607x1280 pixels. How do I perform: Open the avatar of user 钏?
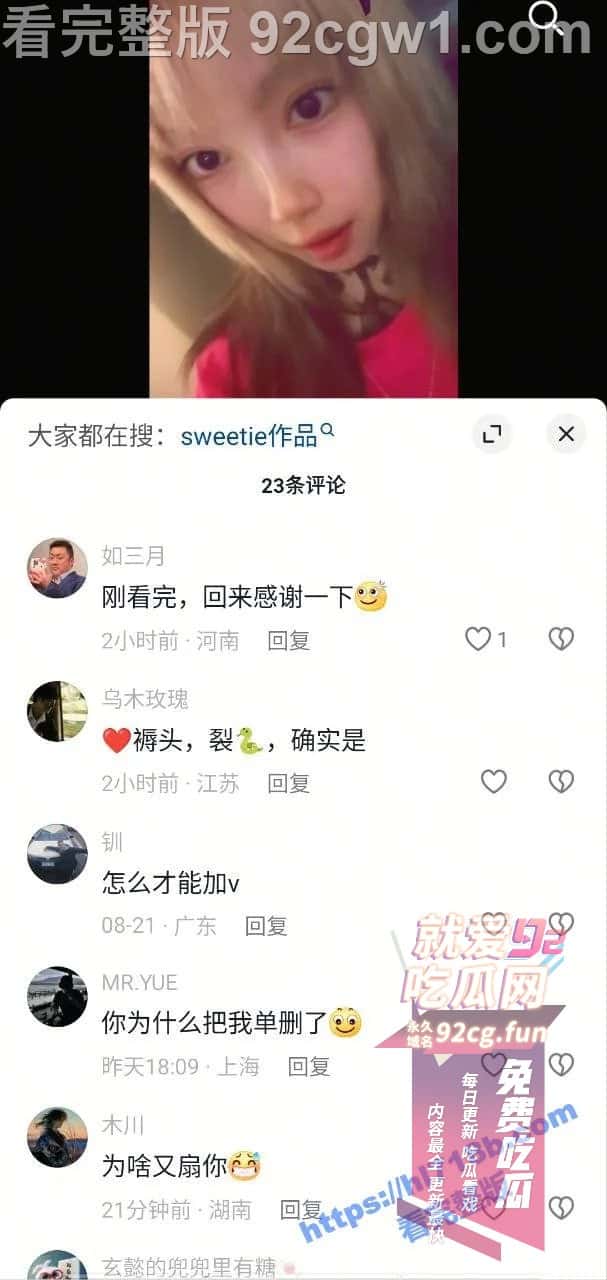pyautogui.click(x=57, y=854)
